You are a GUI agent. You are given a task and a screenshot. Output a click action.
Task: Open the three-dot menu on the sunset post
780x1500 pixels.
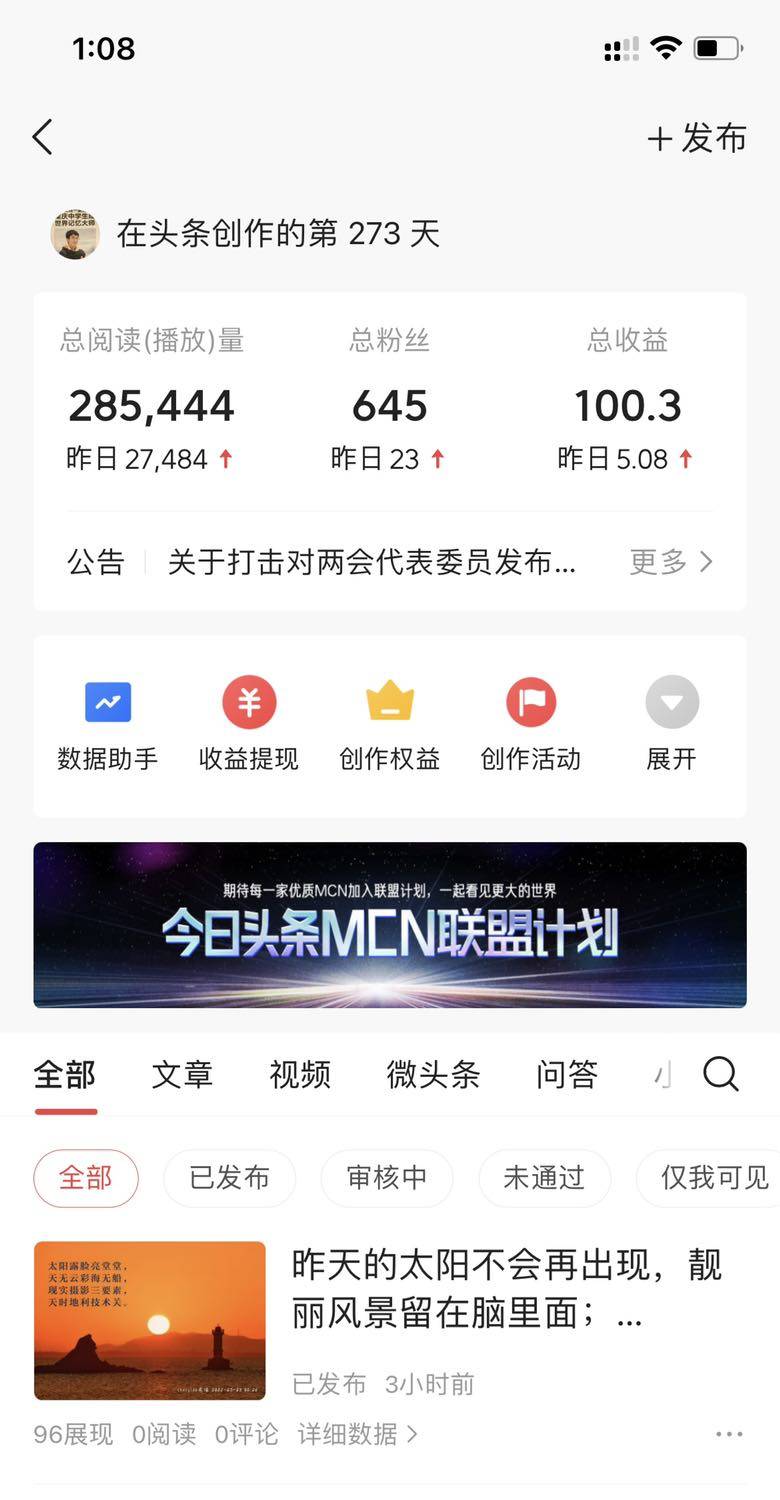click(x=729, y=1434)
